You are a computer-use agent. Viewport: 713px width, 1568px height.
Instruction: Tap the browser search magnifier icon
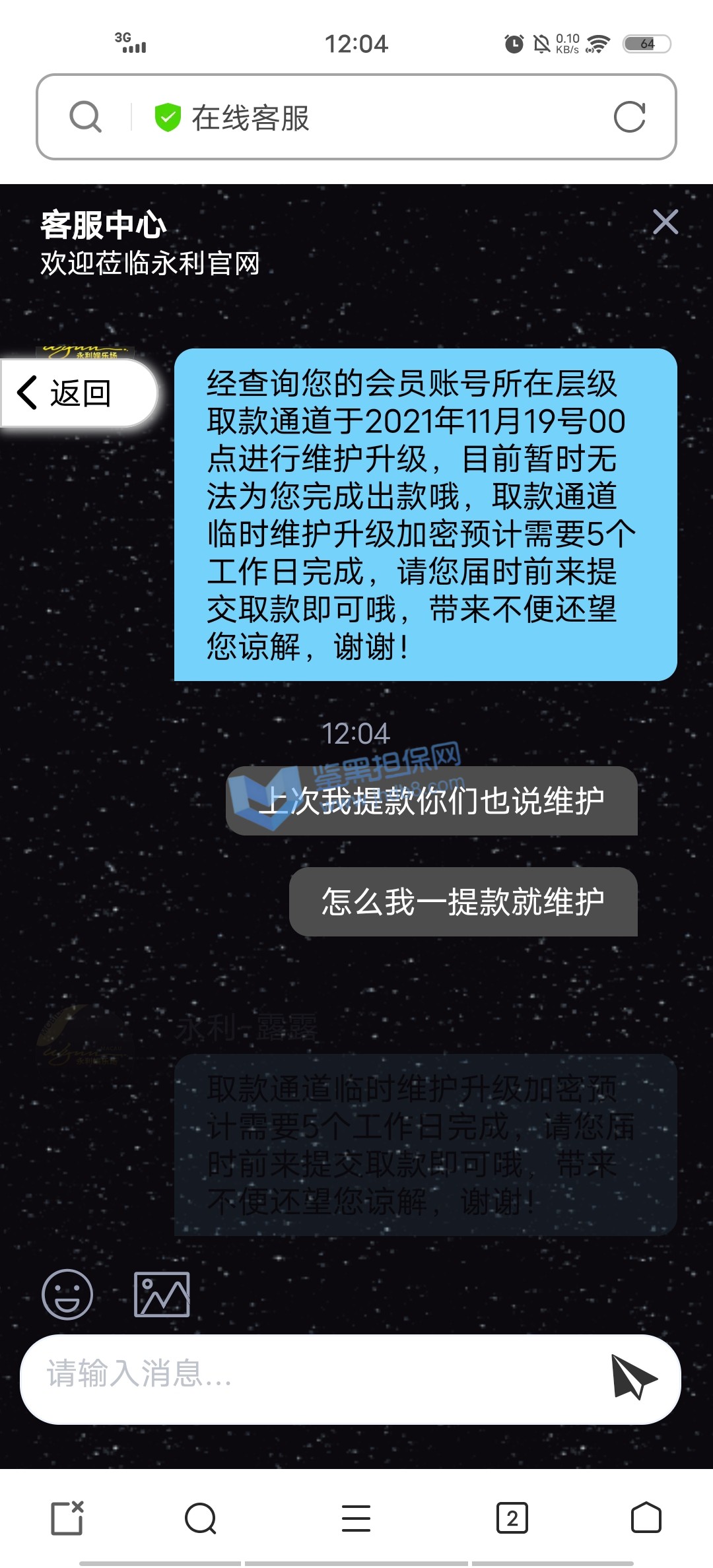coord(86,117)
